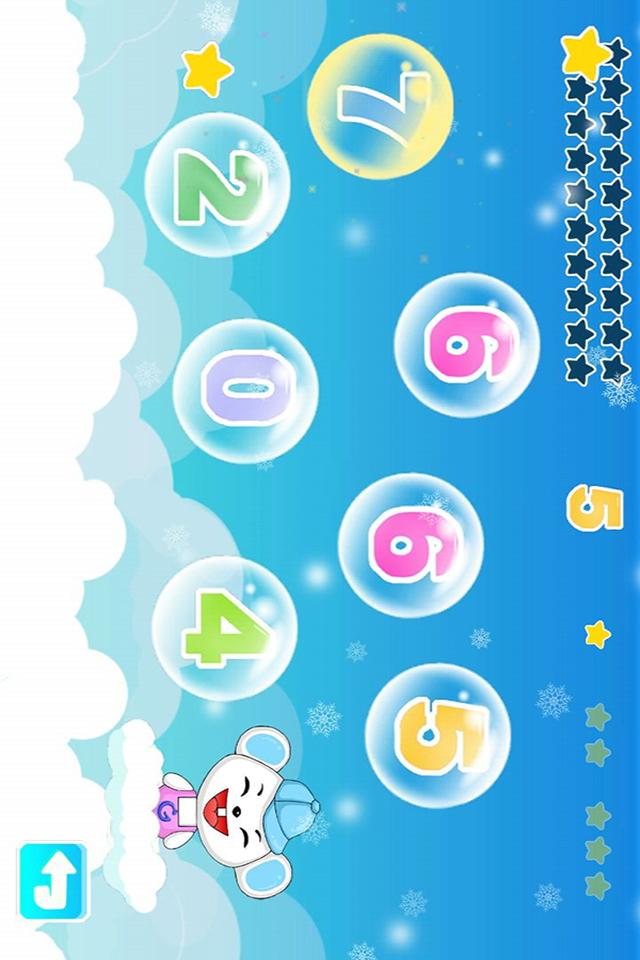Pop the 6 bubble nearest the 5 bubble

point(411,545)
